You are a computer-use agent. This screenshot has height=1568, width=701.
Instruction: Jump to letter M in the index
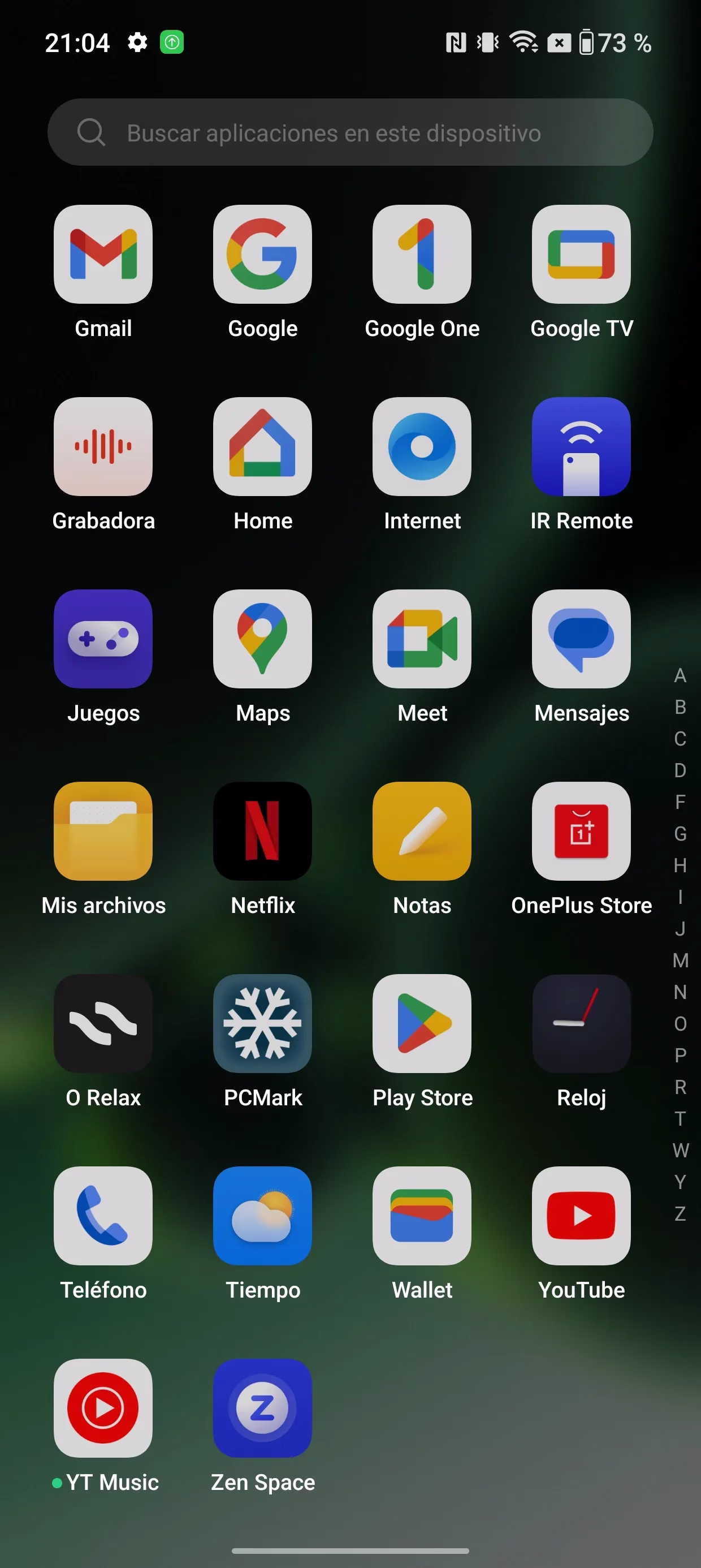click(680, 960)
